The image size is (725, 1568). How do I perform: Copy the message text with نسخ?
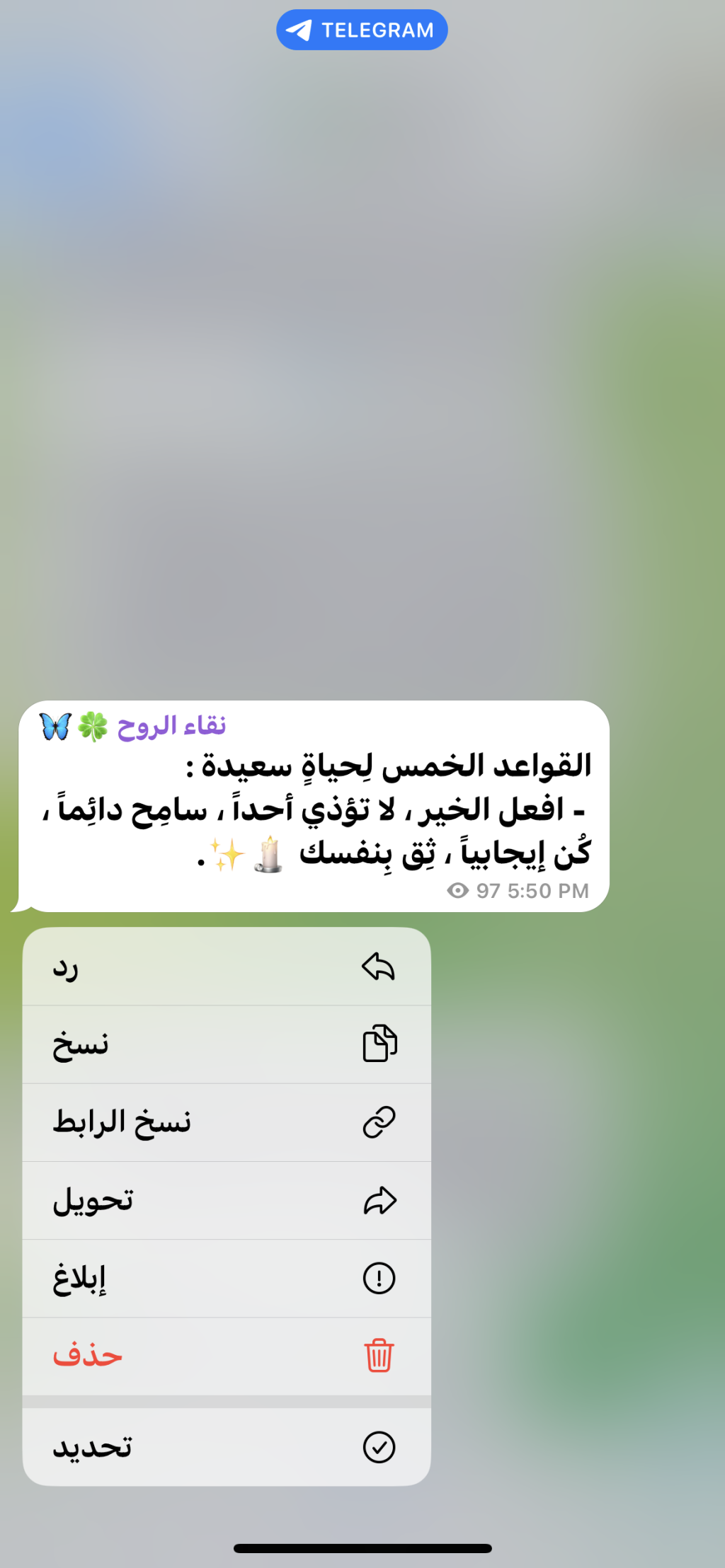tap(227, 1044)
